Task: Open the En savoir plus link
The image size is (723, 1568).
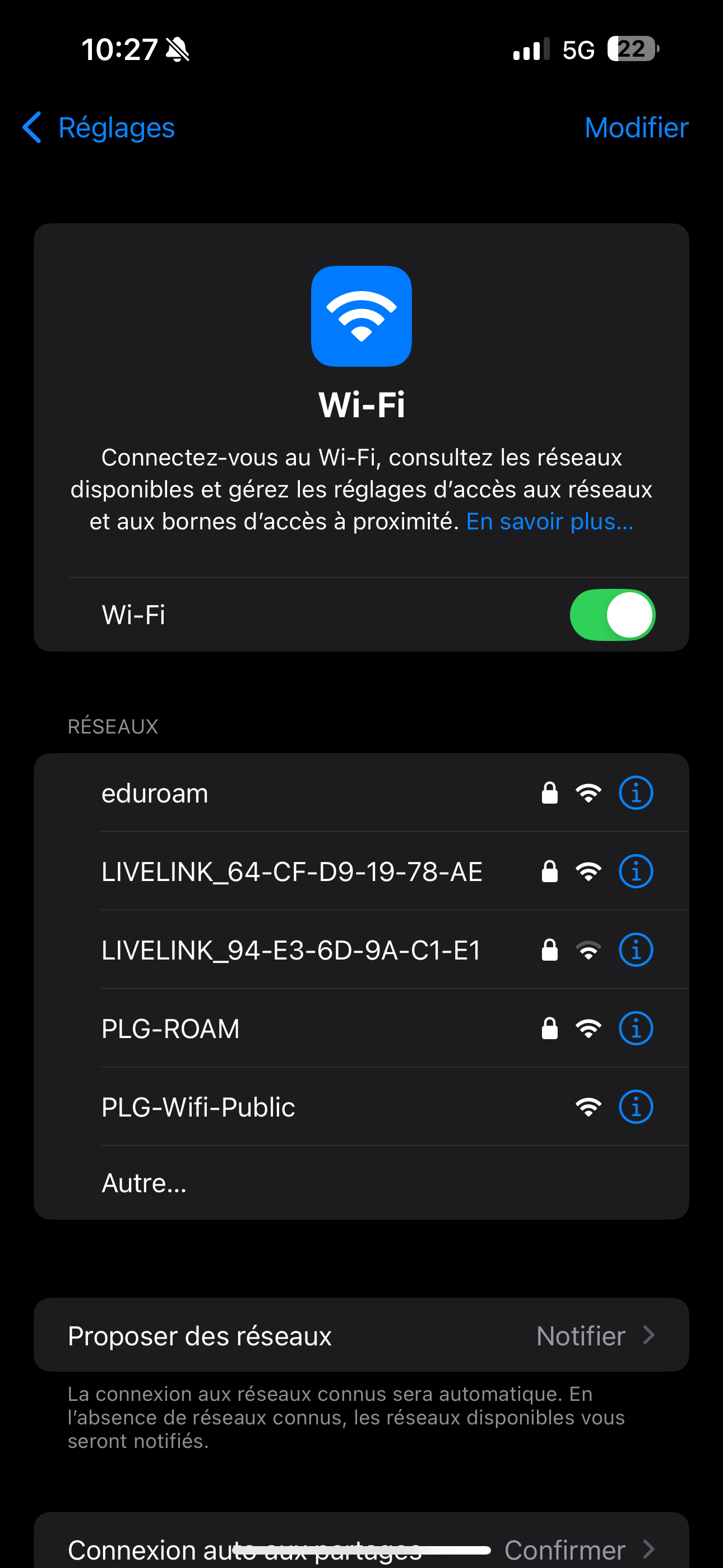Action: 550,522
